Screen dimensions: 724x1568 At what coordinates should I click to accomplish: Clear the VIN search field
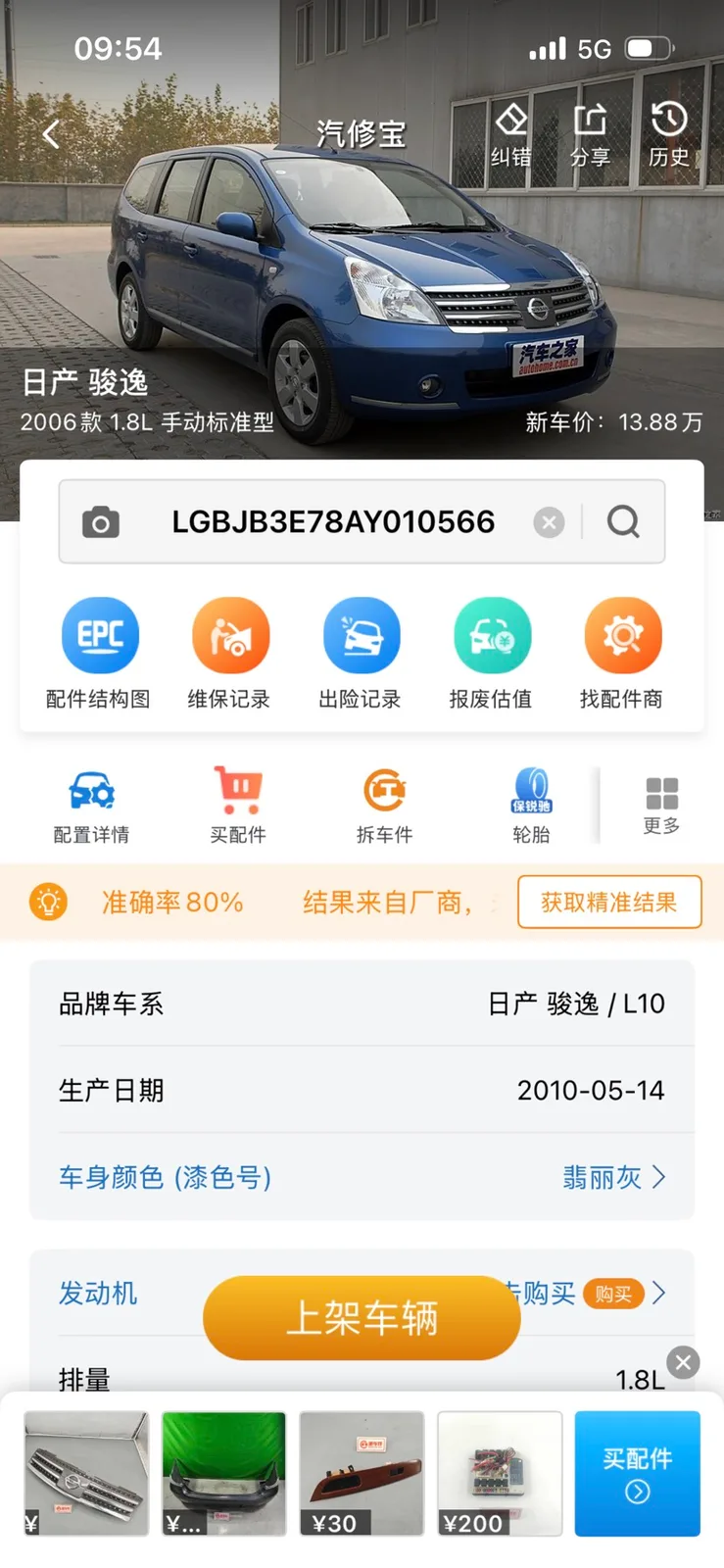click(549, 522)
